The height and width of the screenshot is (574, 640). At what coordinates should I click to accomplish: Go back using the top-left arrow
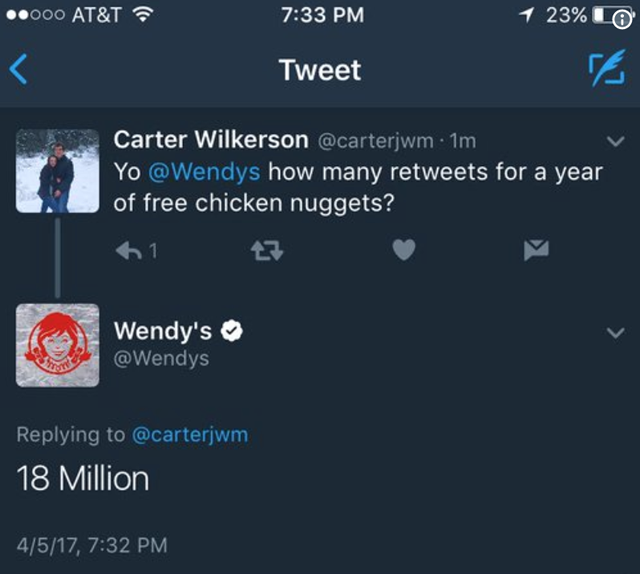(x=17, y=70)
